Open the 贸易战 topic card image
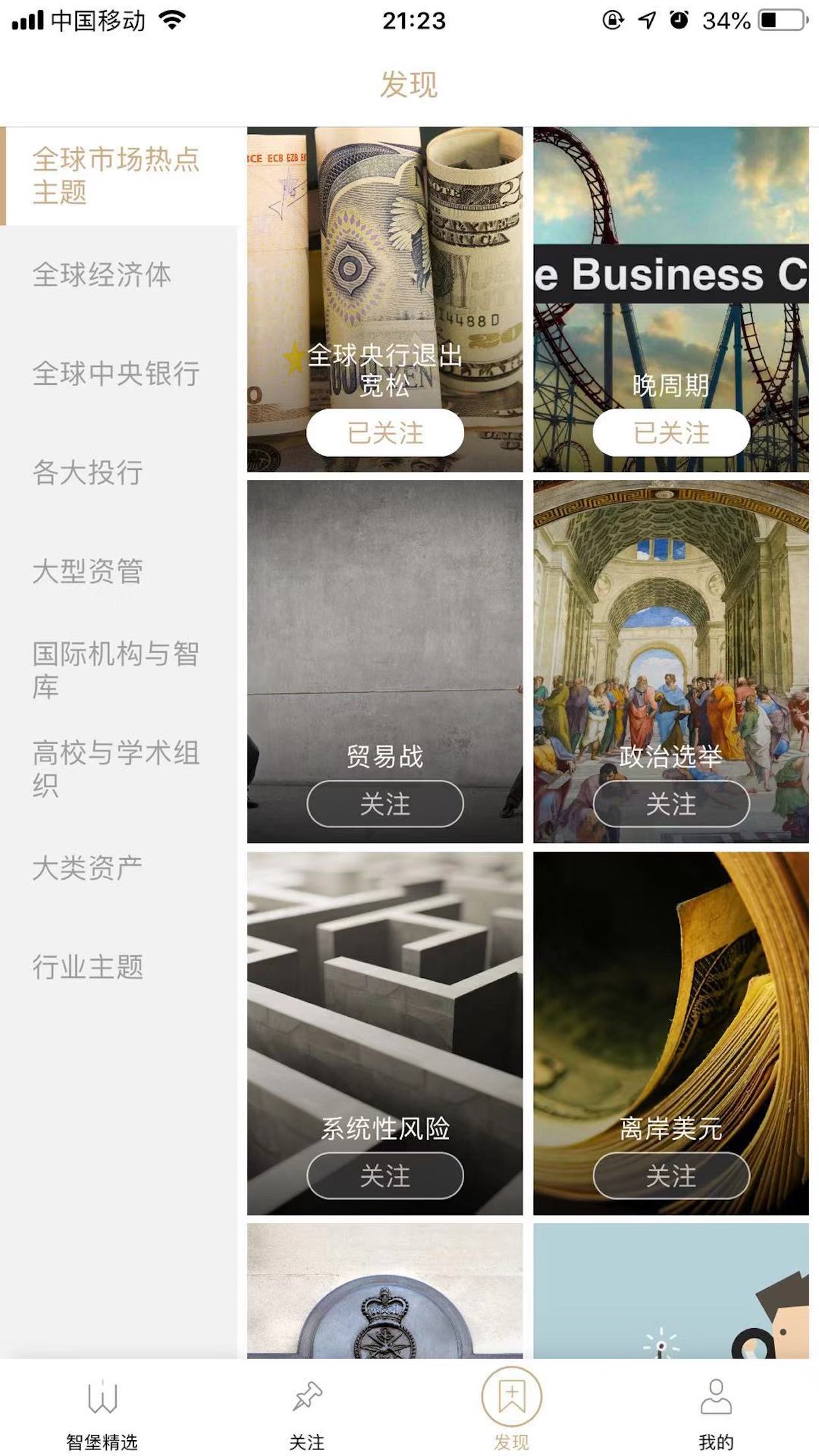Screen dimensions: 819x1456 click(x=386, y=626)
